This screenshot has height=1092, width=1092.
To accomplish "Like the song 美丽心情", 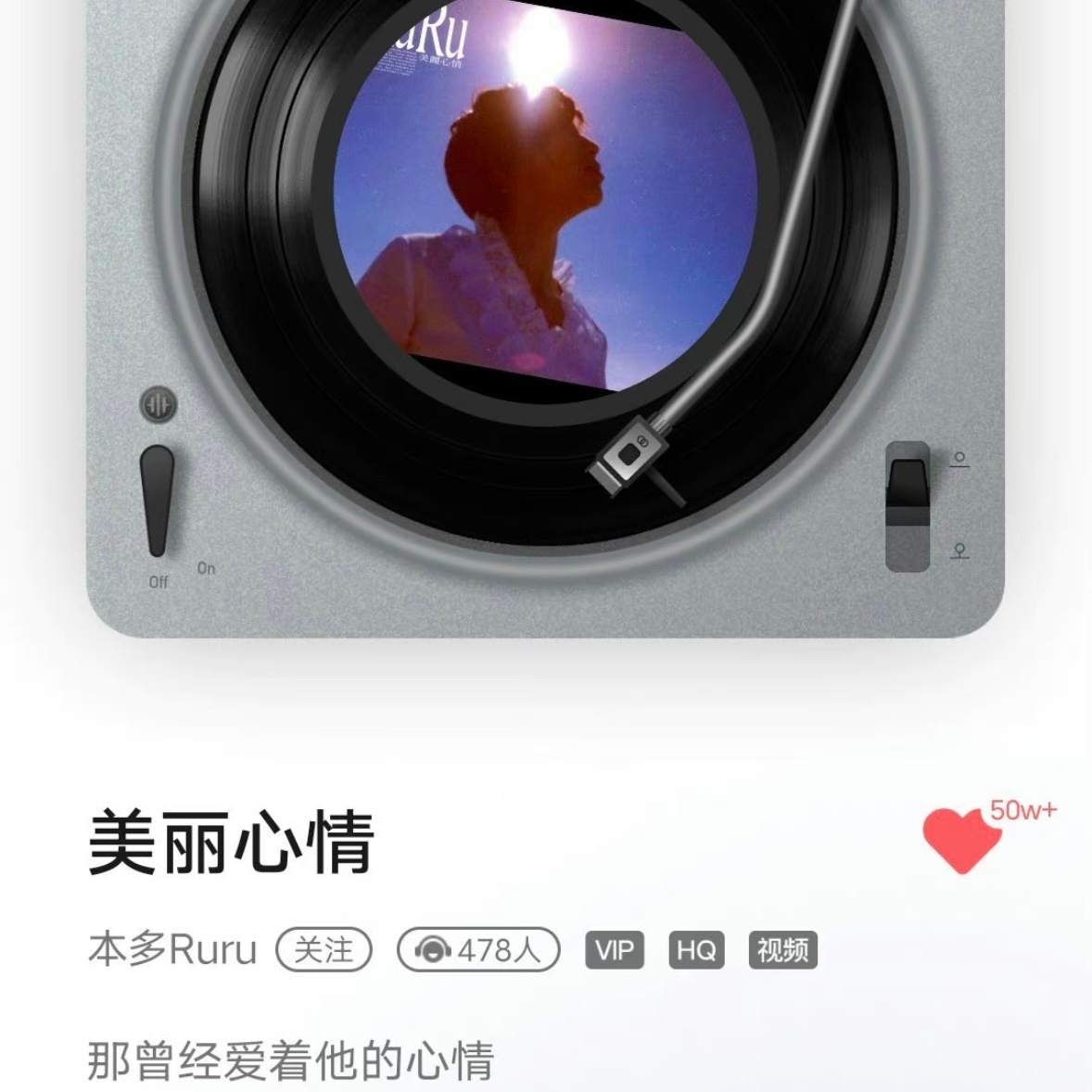I will coord(961,839).
